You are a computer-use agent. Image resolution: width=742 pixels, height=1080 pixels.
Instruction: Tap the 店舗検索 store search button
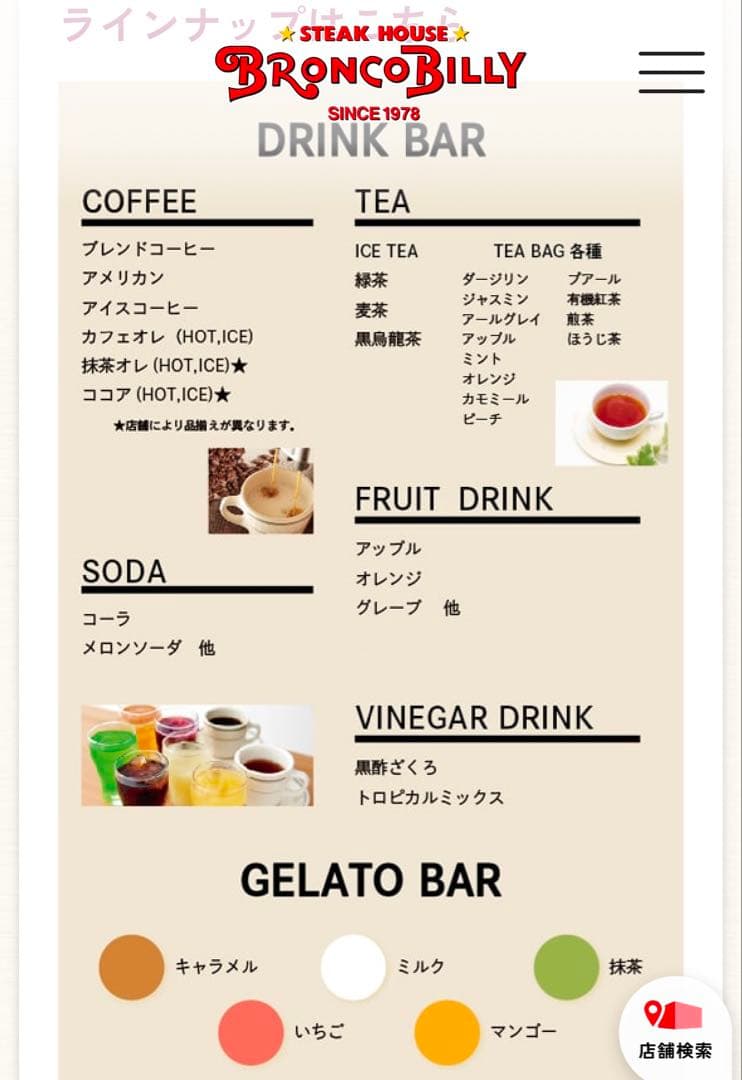point(675,1029)
